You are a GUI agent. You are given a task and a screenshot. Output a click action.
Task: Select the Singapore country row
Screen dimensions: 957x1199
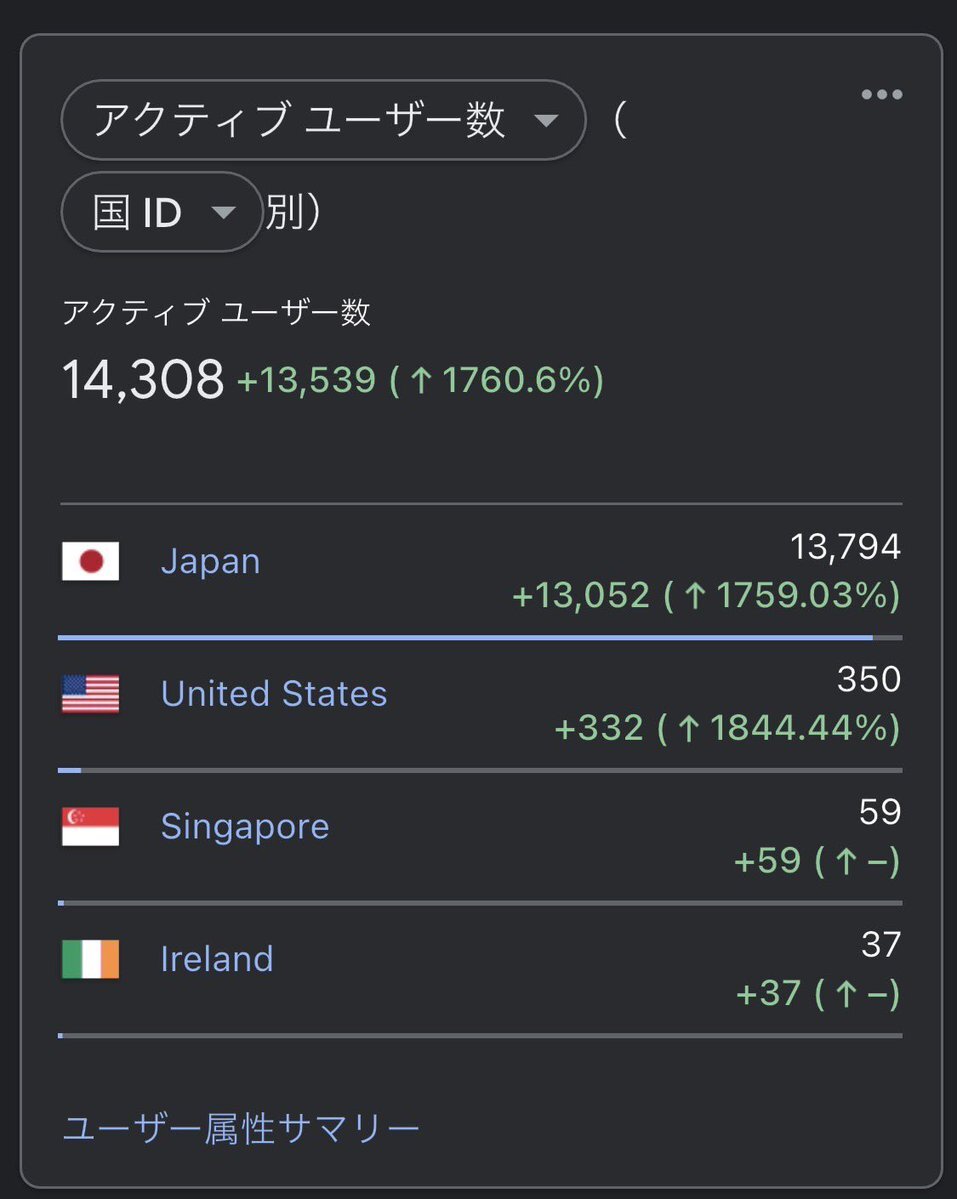(244, 827)
